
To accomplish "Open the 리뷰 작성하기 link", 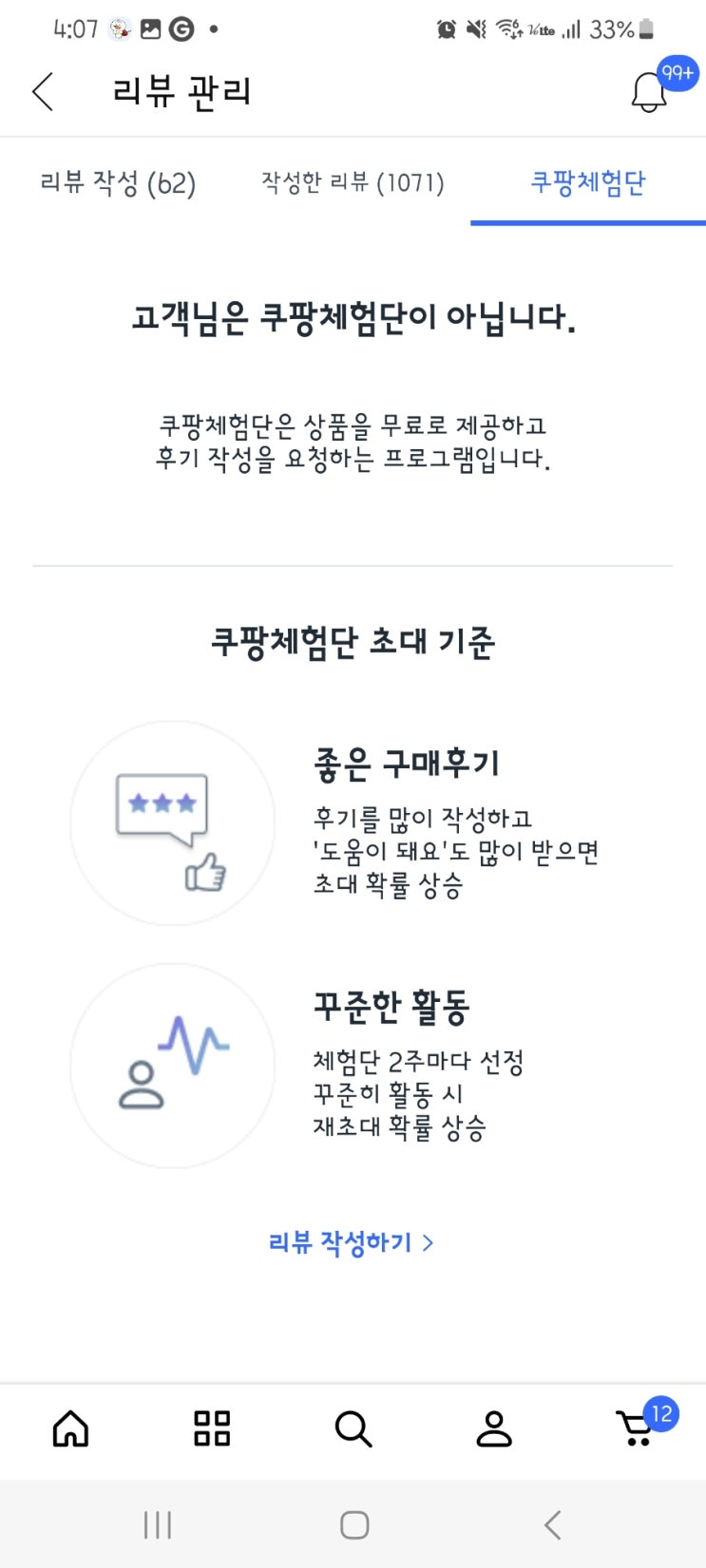I will pos(352,1242).
